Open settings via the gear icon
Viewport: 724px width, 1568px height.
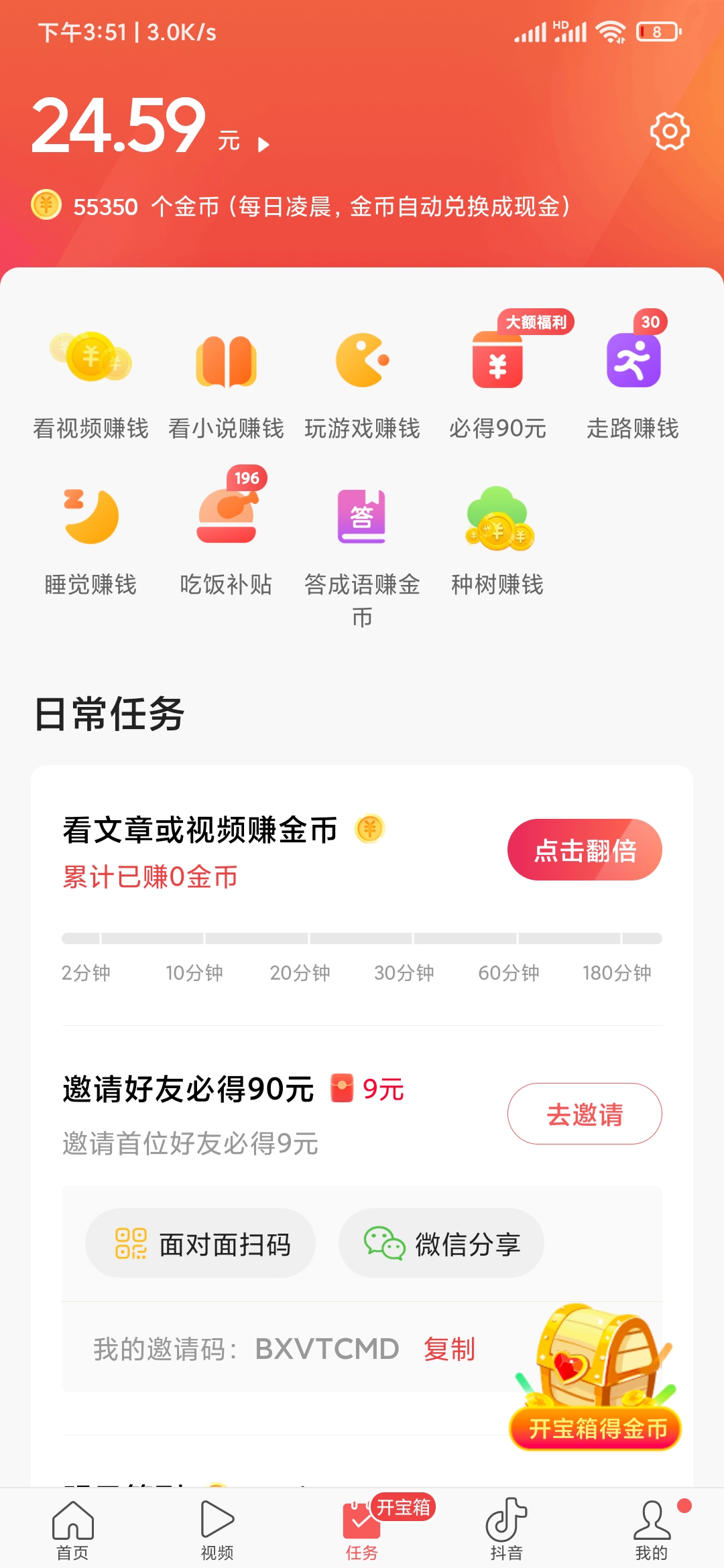click(x=669, y=131)
